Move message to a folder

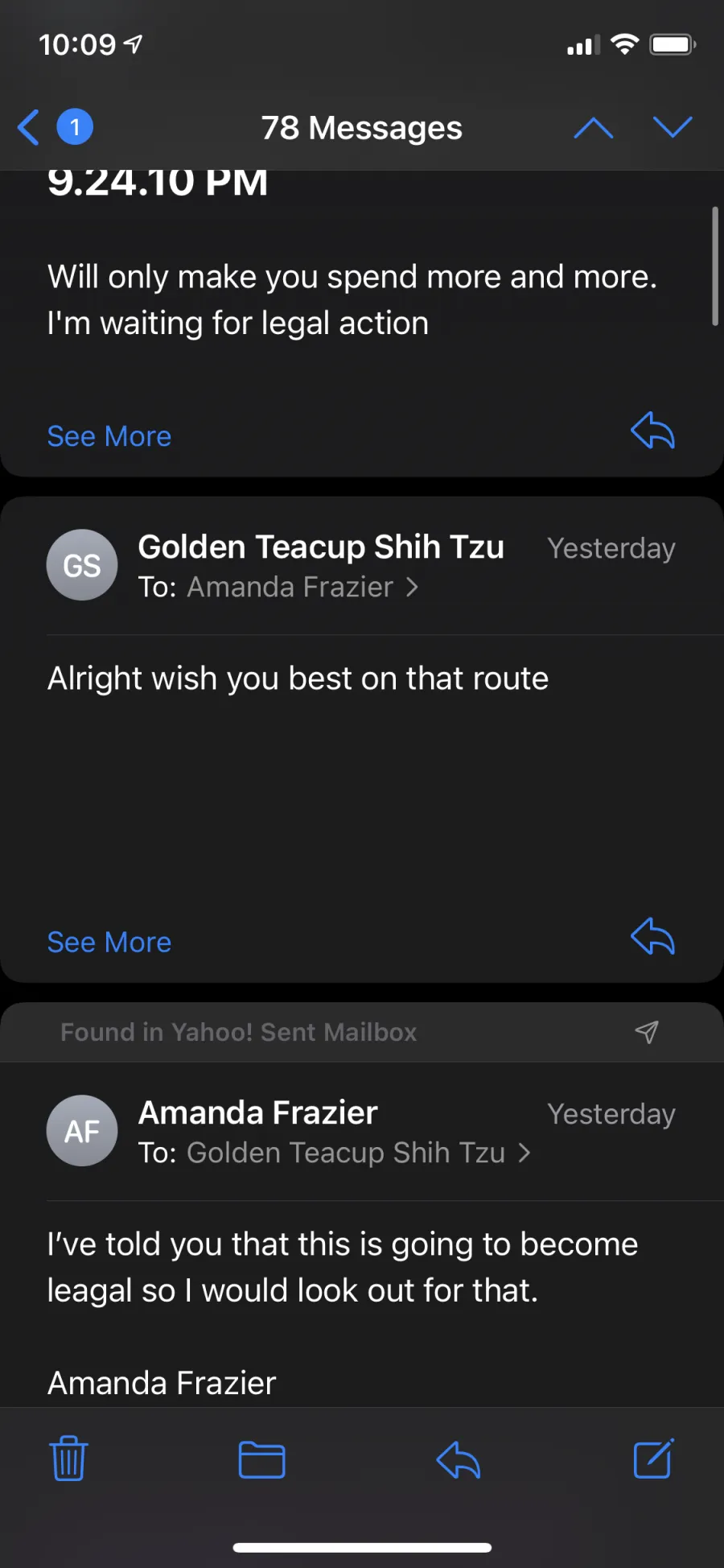point(262,1459)
